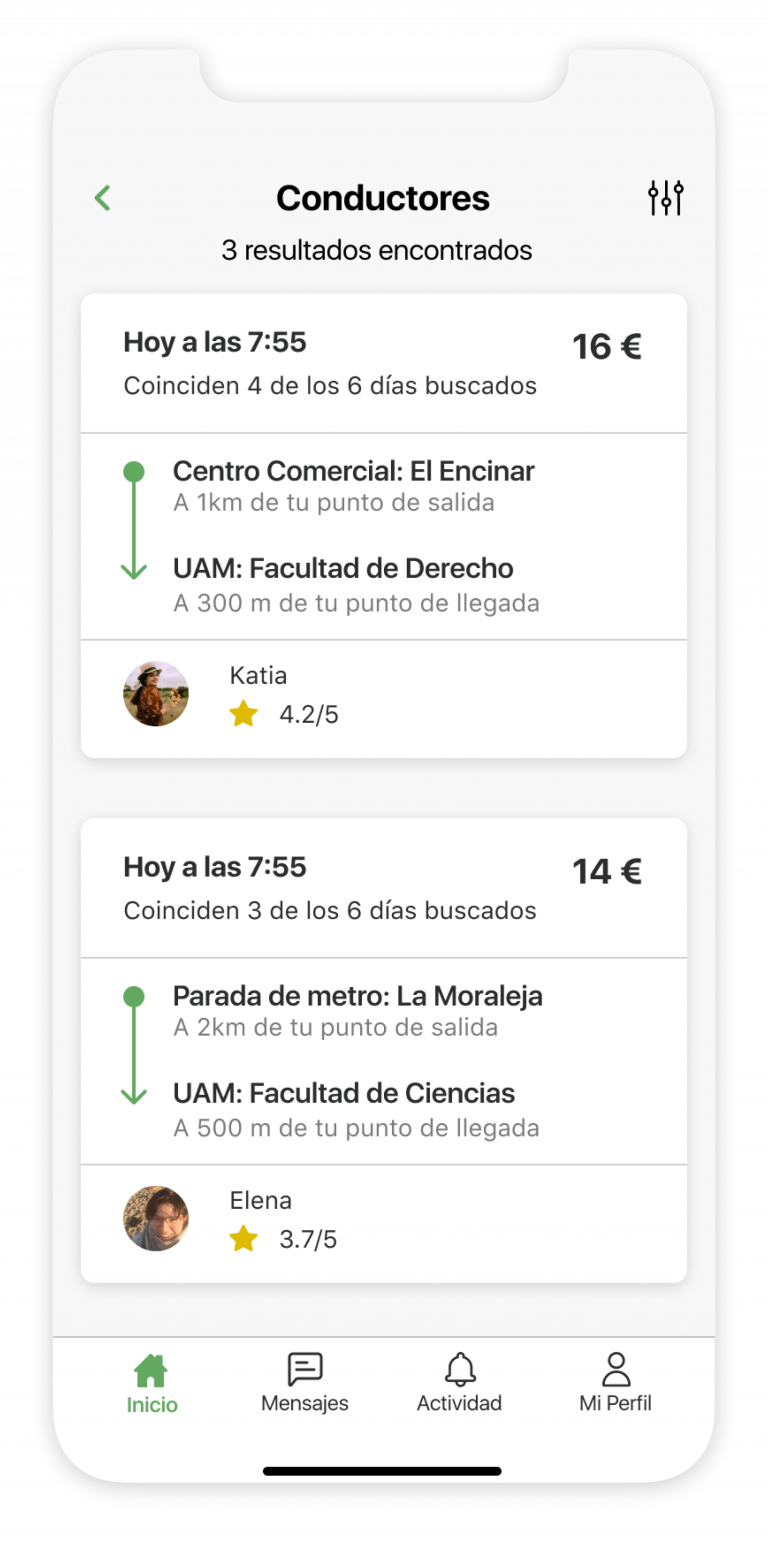
Task: Switch to the Mensajes tab
Action: 305,1383
